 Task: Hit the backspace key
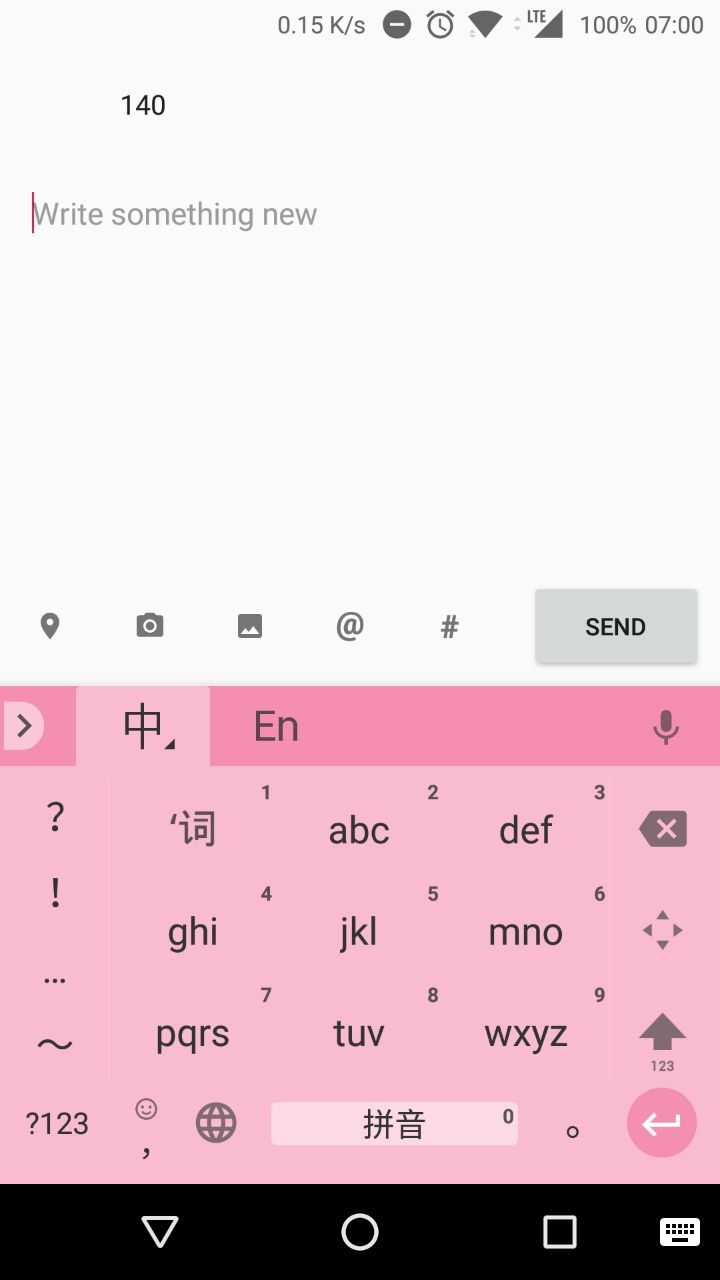click(x=662, y=828)
